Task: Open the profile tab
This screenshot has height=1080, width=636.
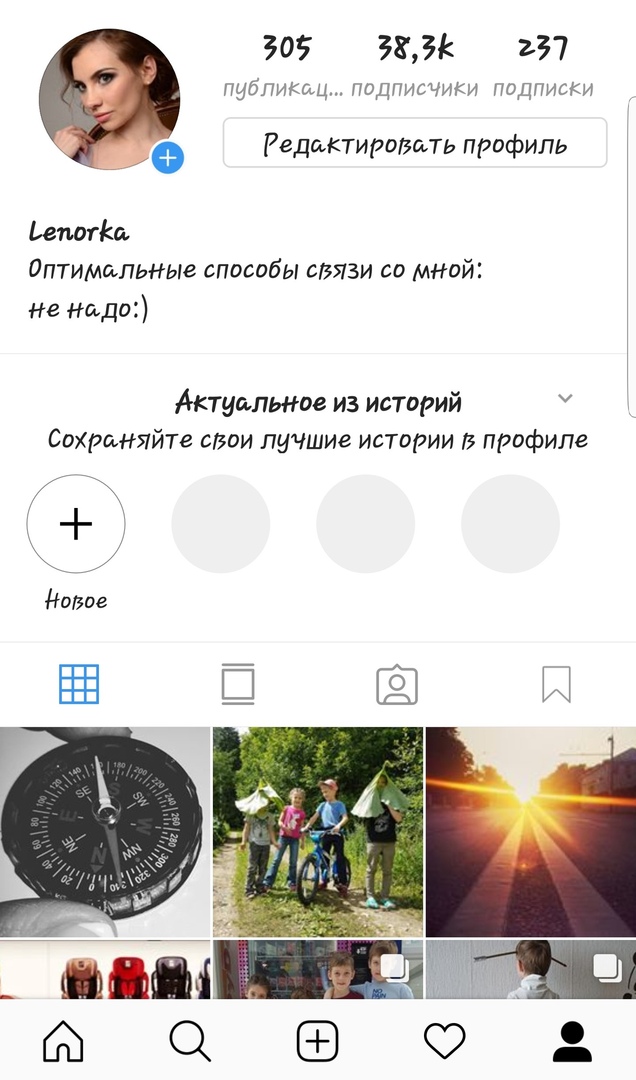Action: (x=572, y=1042)
